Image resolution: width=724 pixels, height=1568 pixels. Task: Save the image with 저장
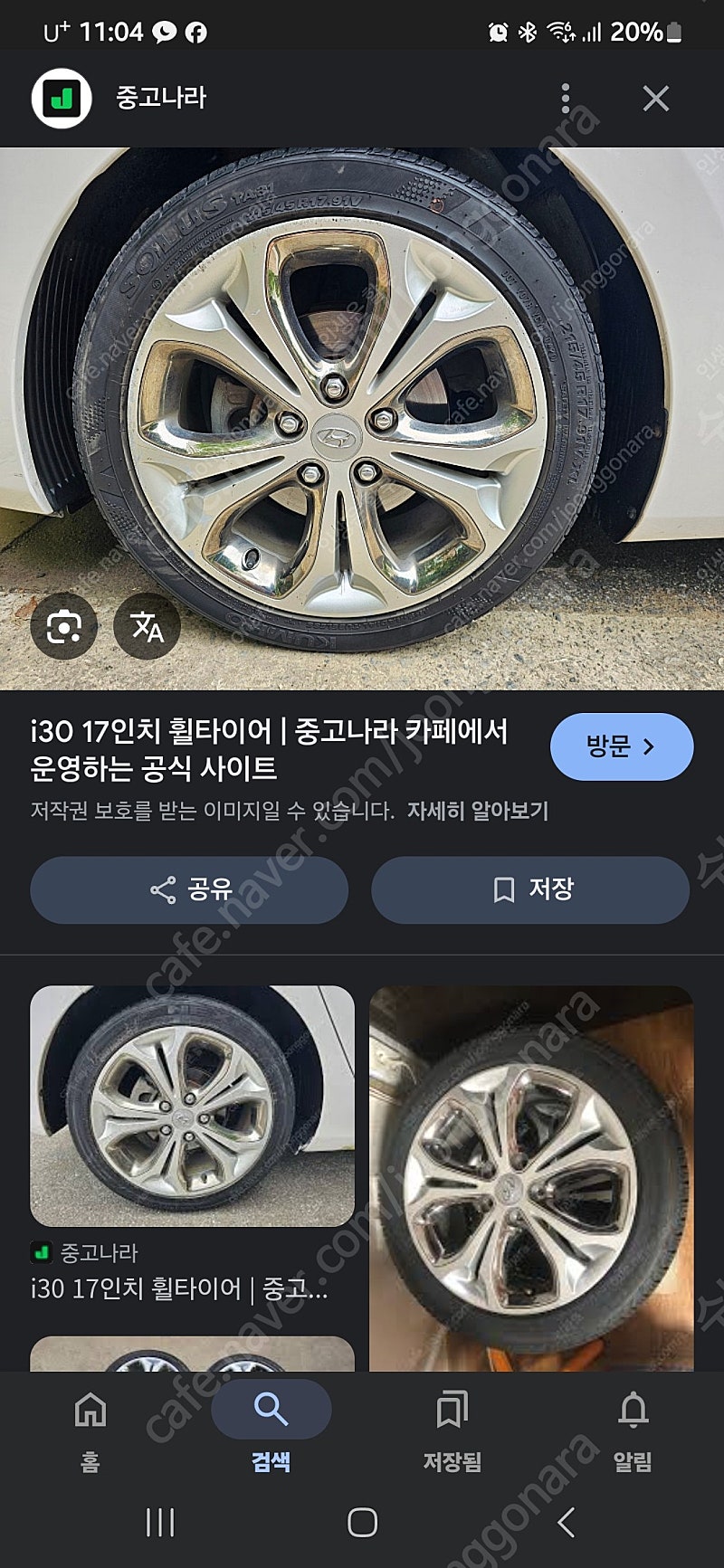pos(530,889)
